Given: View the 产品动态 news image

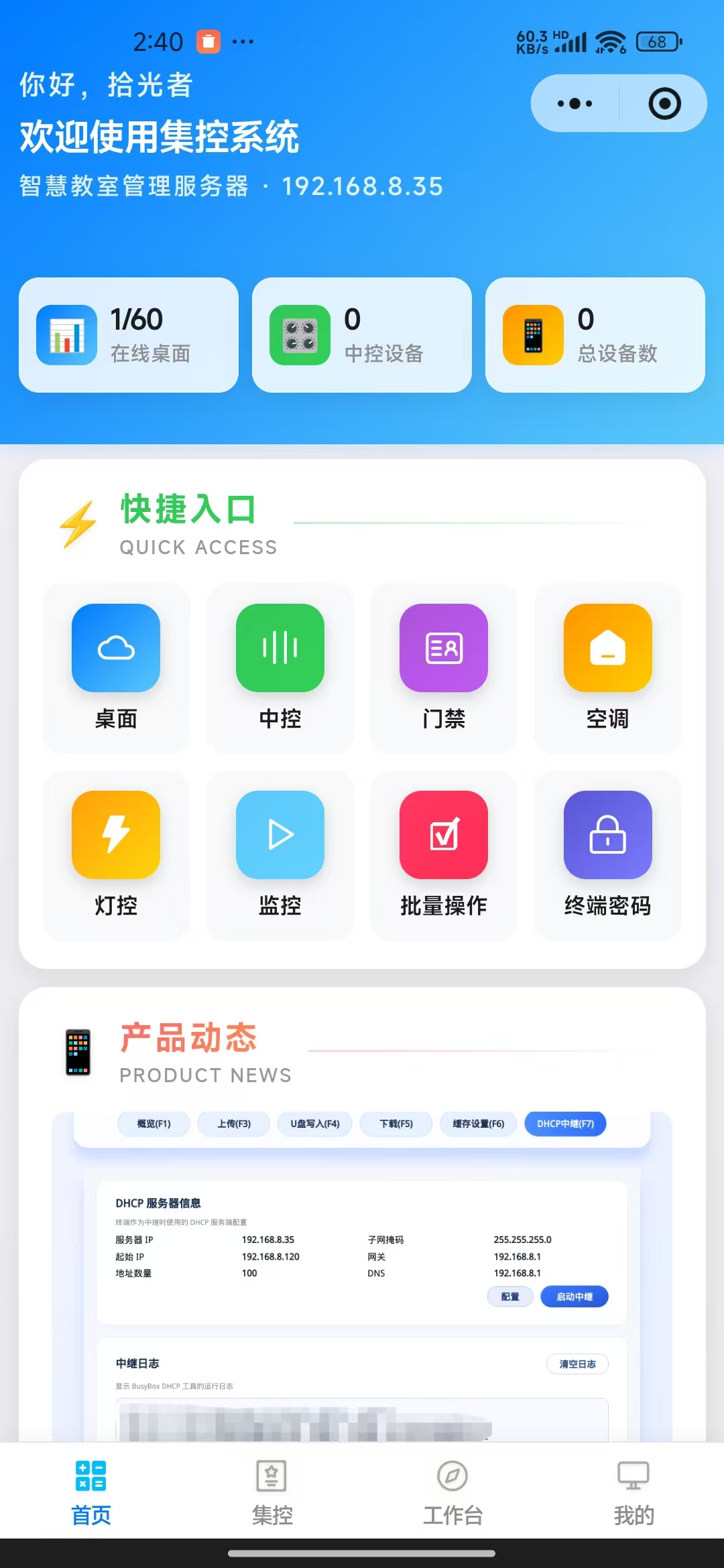Looking at the screenshot, I should 362,1273.
